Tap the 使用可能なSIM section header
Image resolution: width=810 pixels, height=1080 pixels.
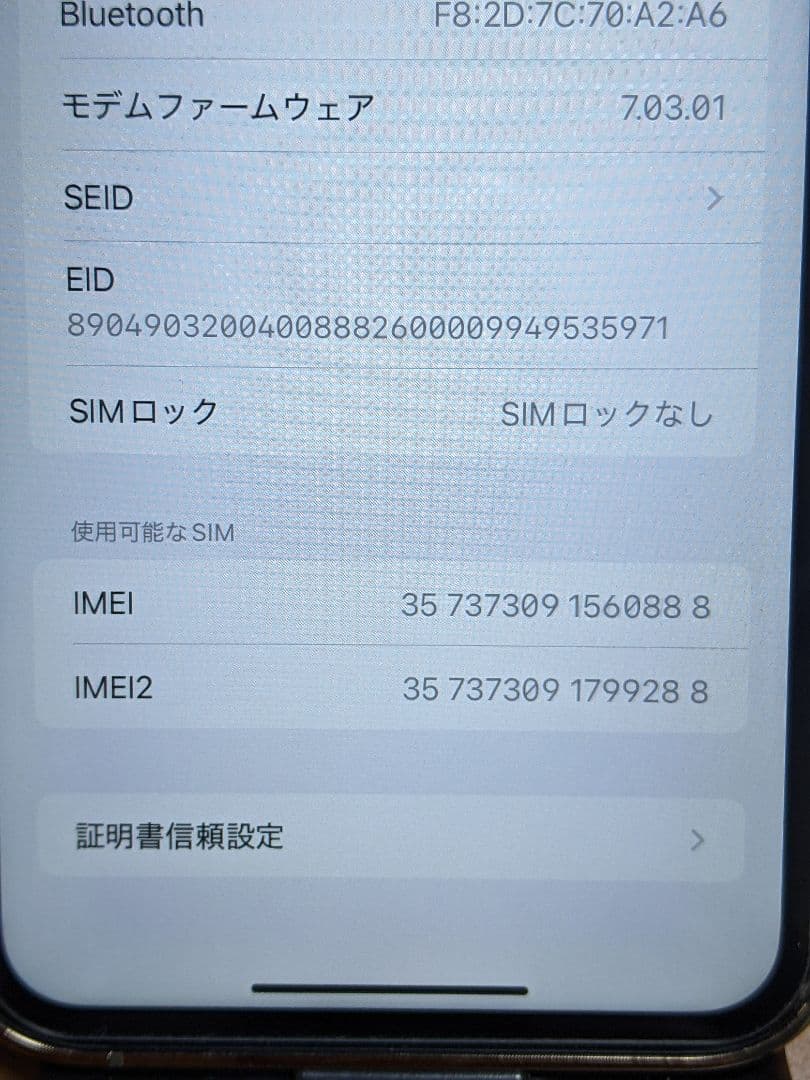click(150, 533)
